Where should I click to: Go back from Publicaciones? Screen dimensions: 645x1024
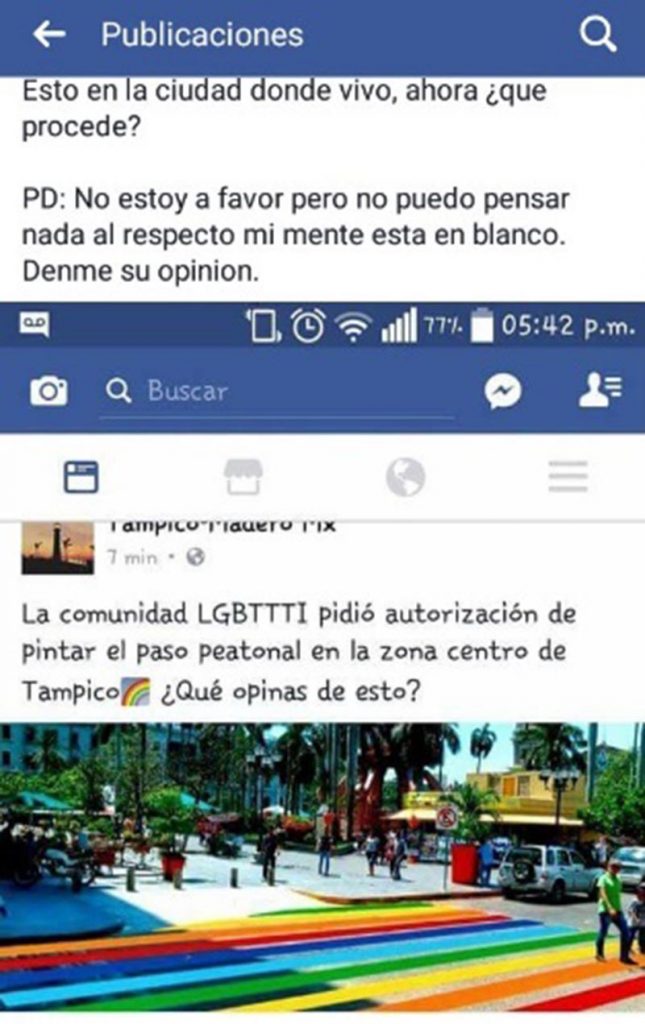pos(48,36)
